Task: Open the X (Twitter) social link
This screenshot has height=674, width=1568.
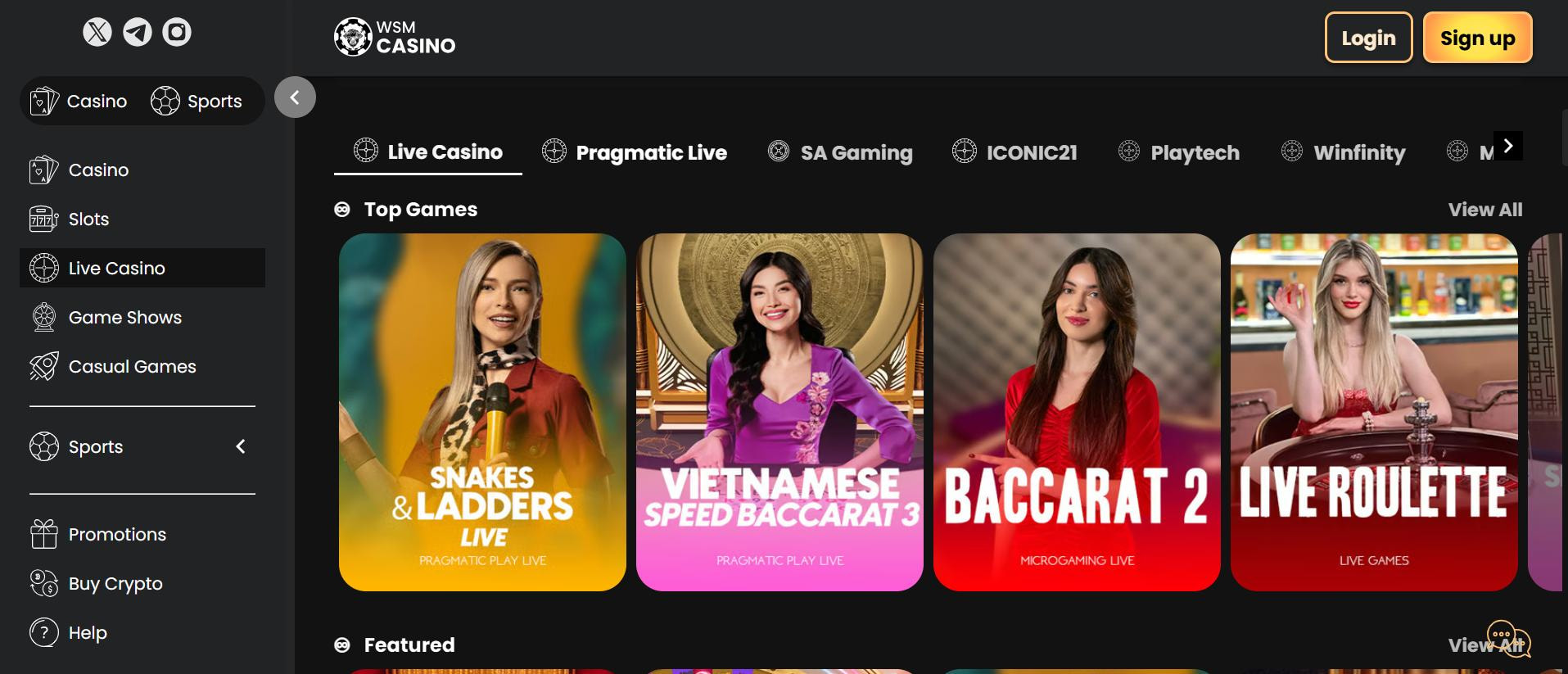Action: click(x=97, y=32)
